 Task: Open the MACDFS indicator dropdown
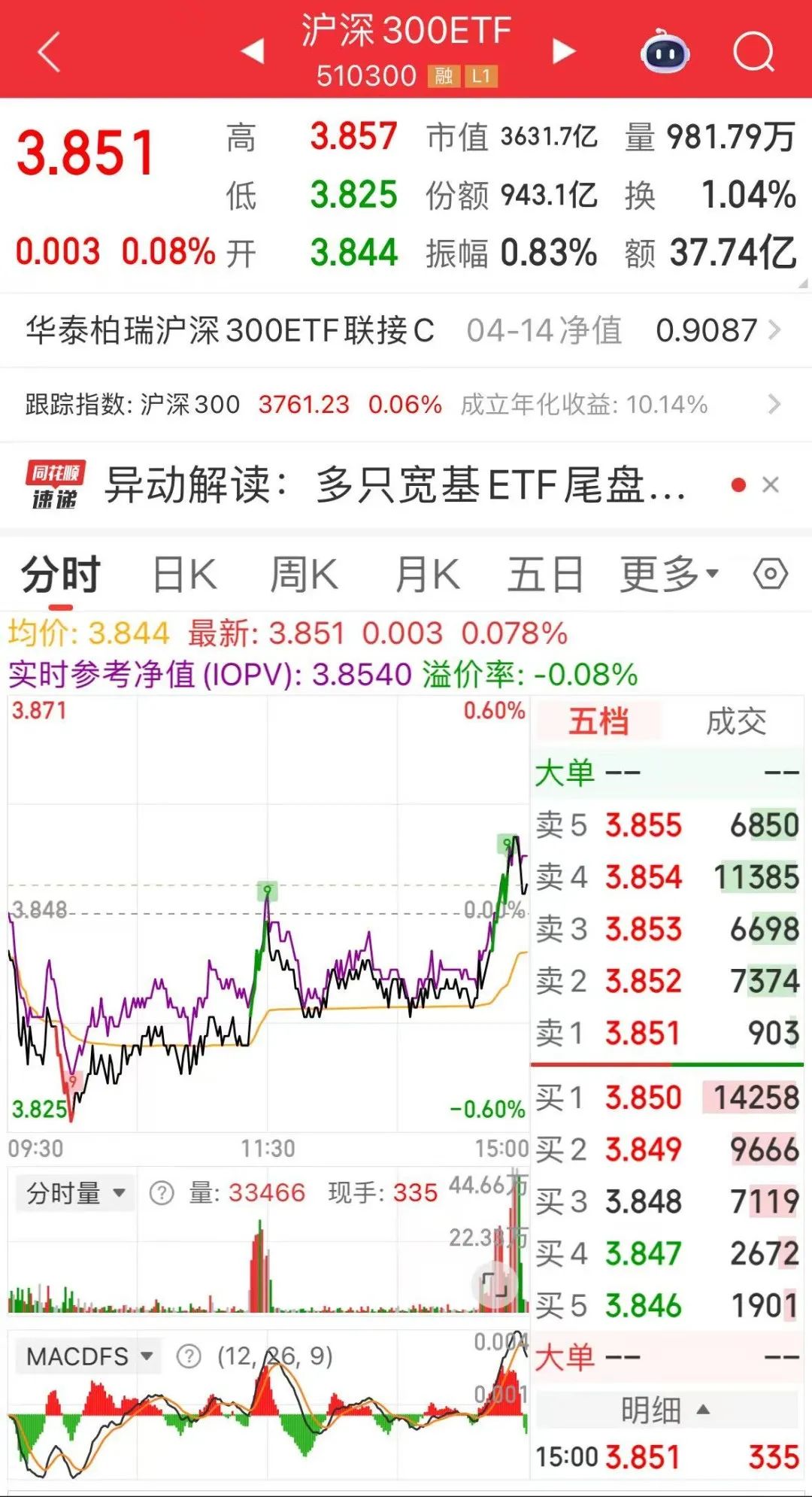(x=89, y=1356)
